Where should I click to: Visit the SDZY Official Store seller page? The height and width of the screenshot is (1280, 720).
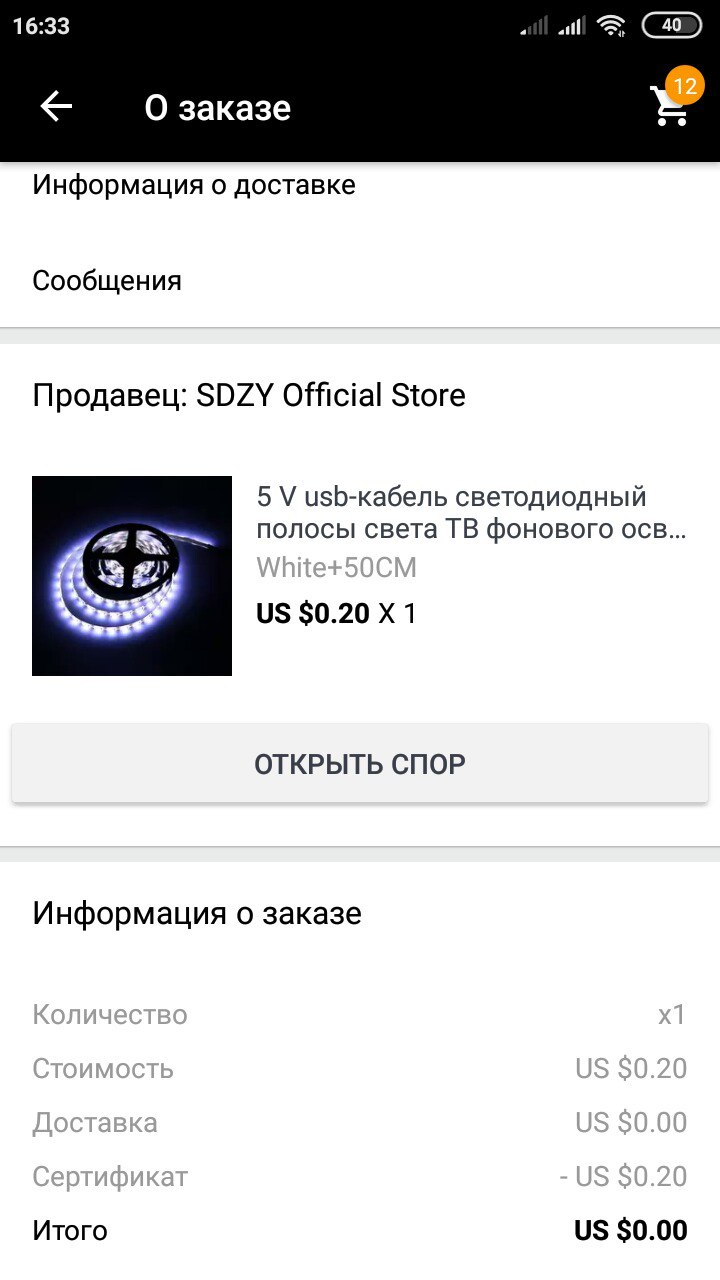pos(249,395)
